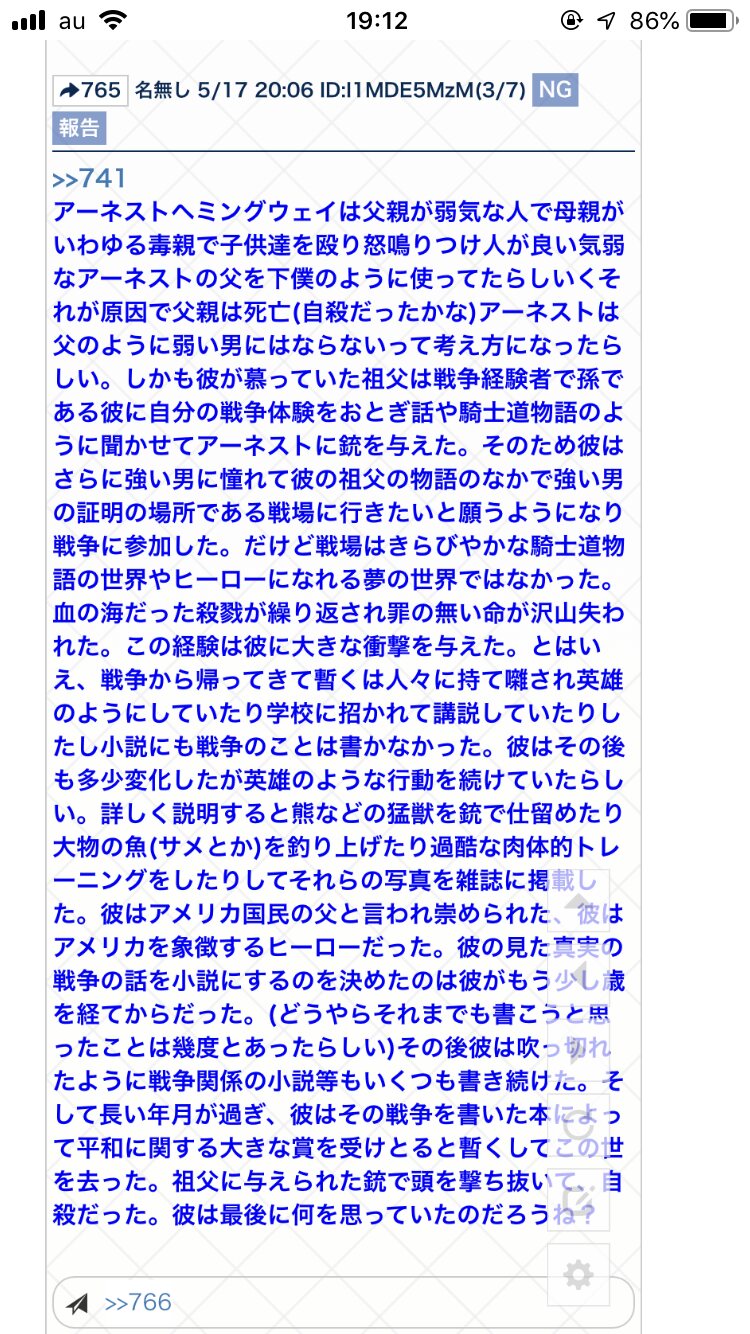Go forward with floating right arrow
Image resolution: width=750 pixels, height=1334 pixels.
click(x=579, y=1050)
